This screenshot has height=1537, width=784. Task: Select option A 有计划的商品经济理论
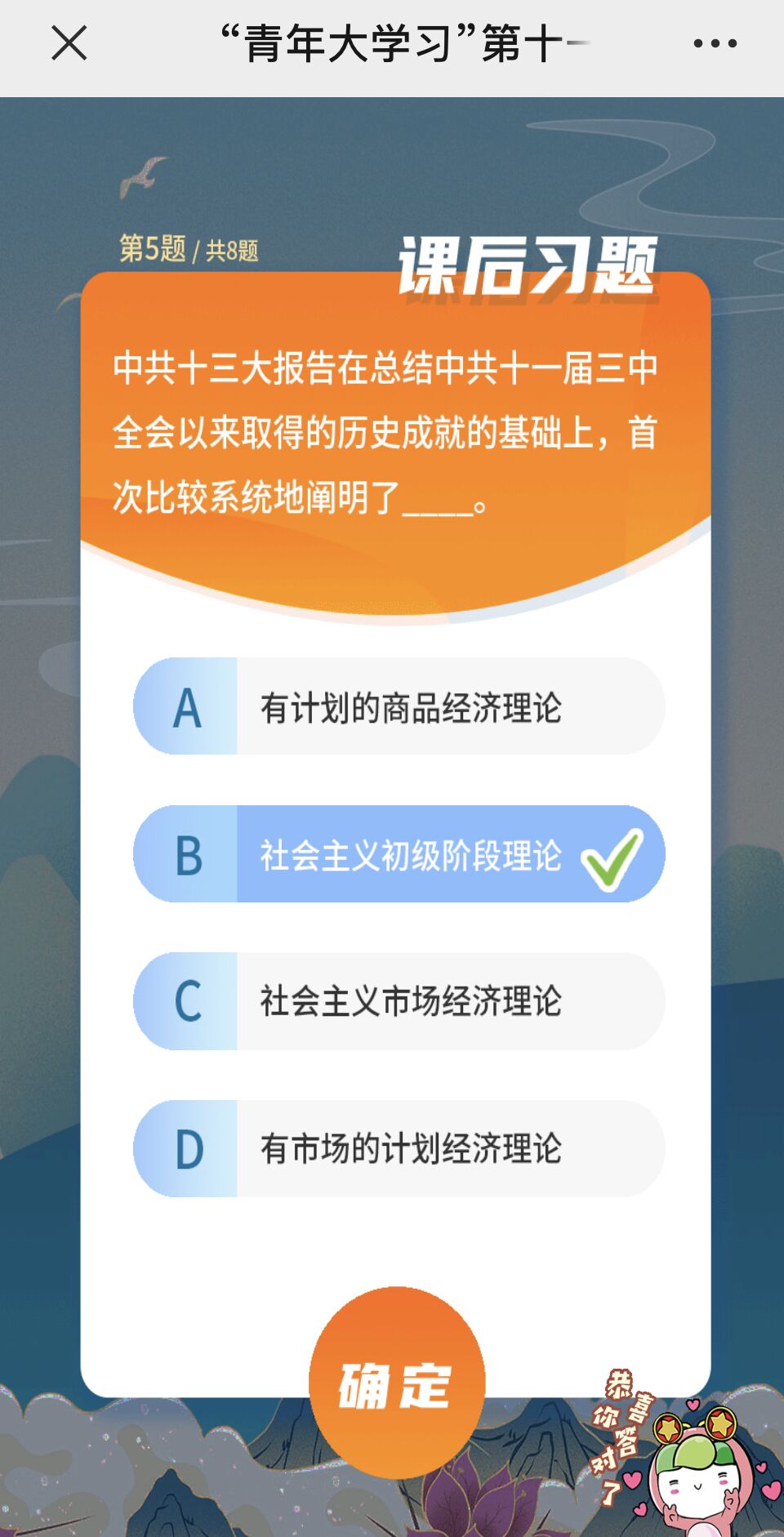tap(399, 706)
